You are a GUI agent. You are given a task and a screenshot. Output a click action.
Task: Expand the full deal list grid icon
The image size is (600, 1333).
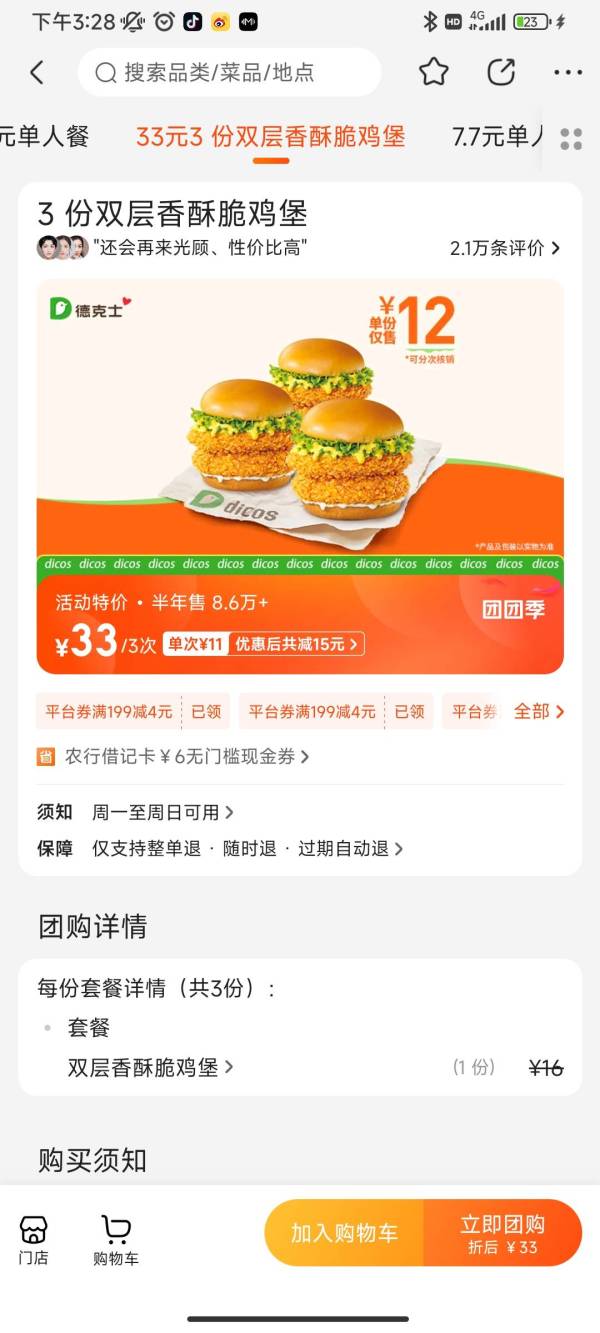click(571, 139)
